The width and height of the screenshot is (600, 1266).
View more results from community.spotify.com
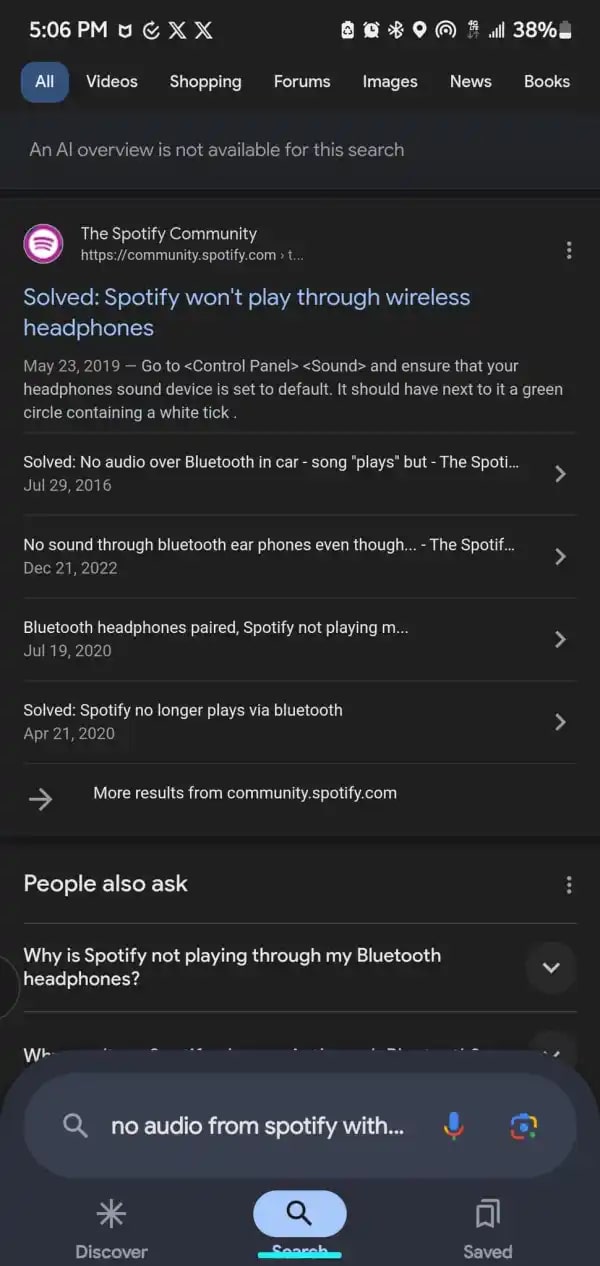pos(244,793)
